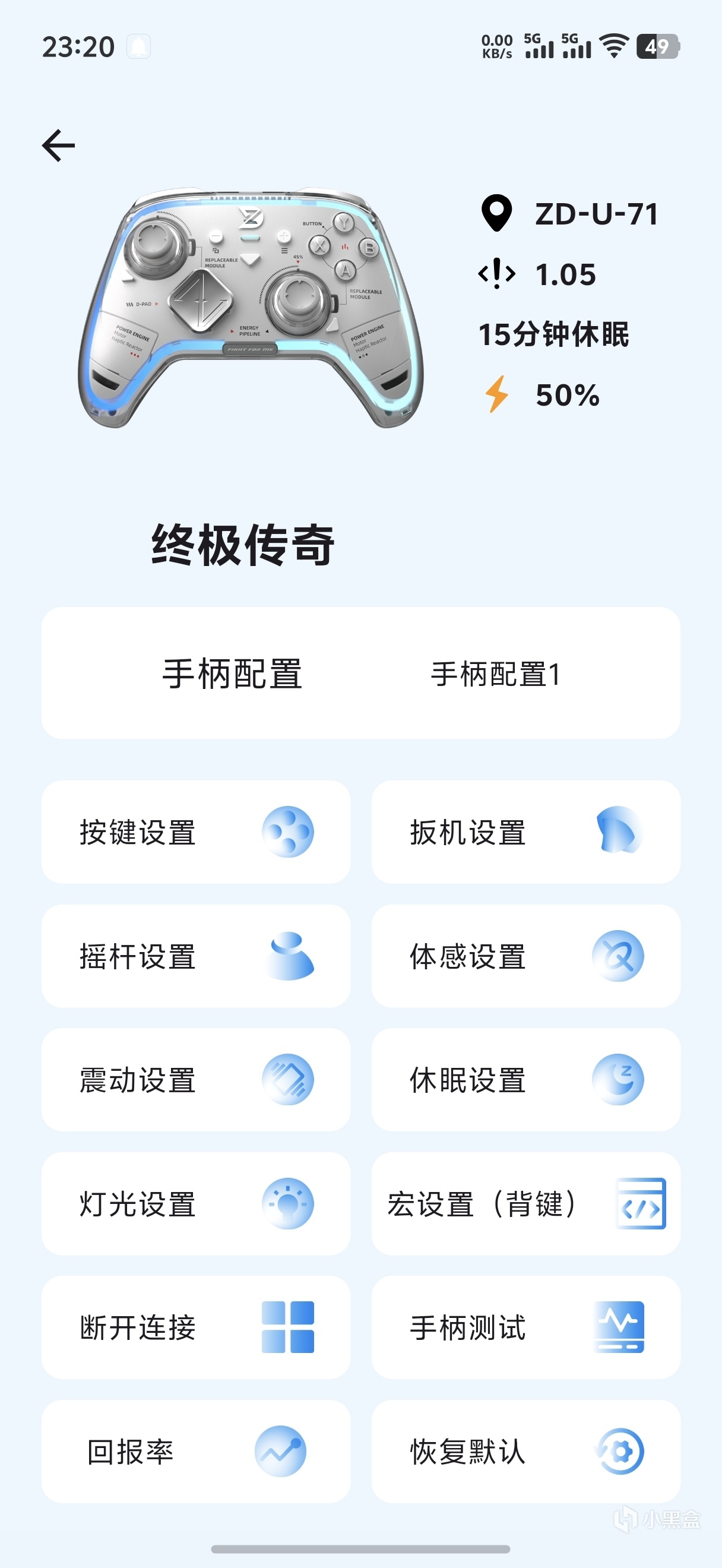Open 回报率 polling rate settings
This screenshot has width=722, height=1568.
point(196,1452)
